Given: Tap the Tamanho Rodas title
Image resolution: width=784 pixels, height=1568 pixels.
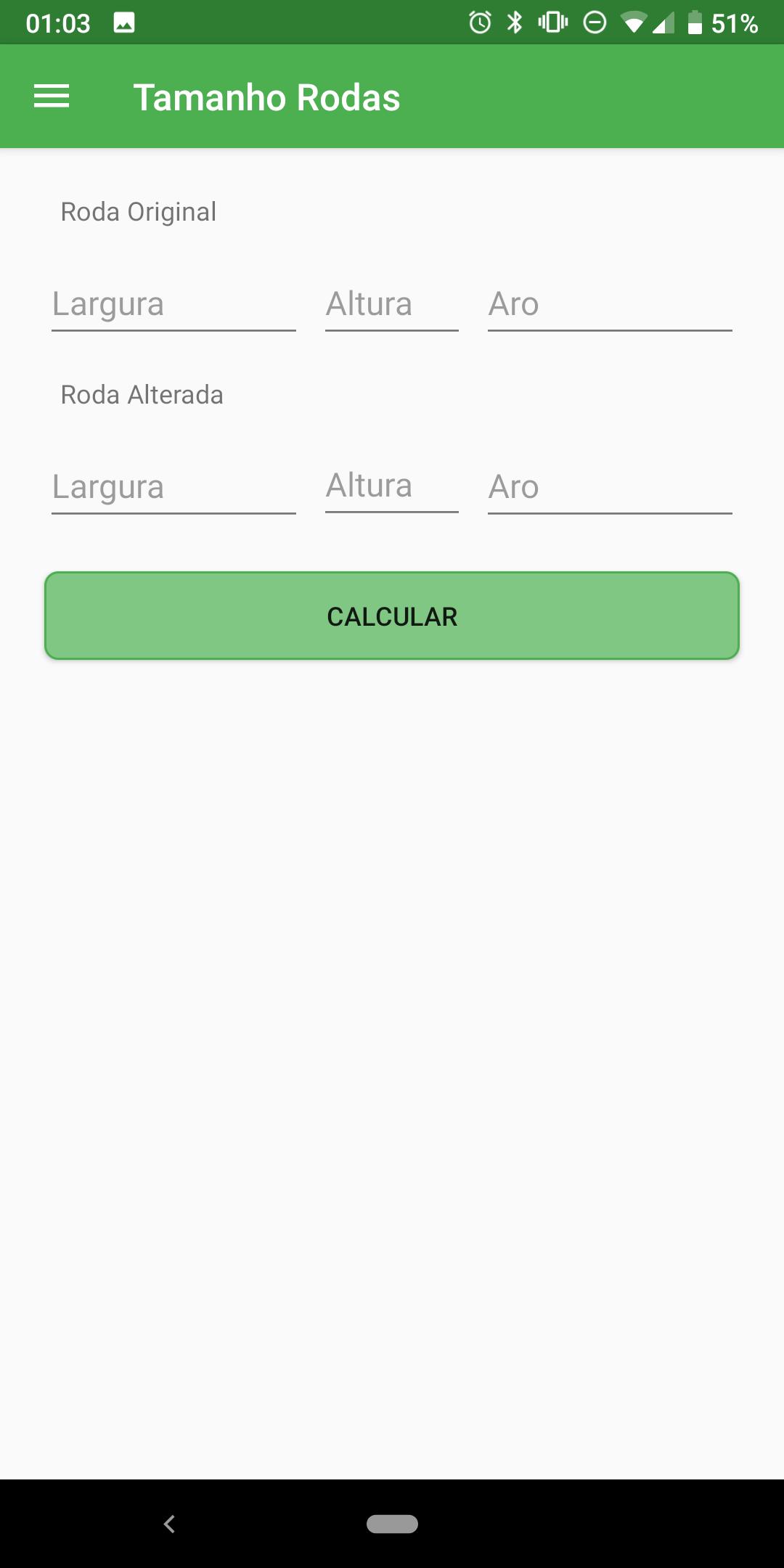Looking at the screenshot, I should pyautogui.click(x=266, y=96).
